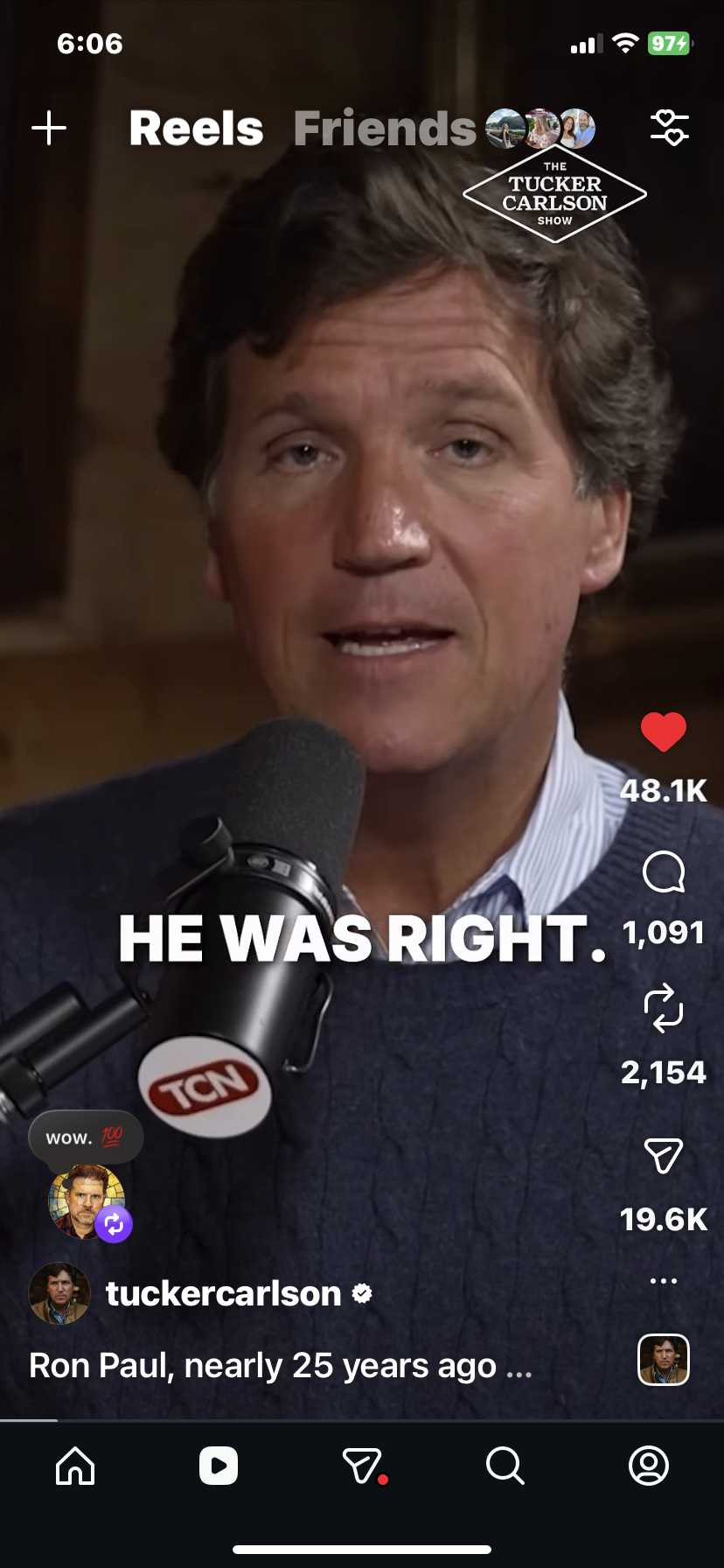Select the Reels tab in bottom bar

[x=219, y=1466]
